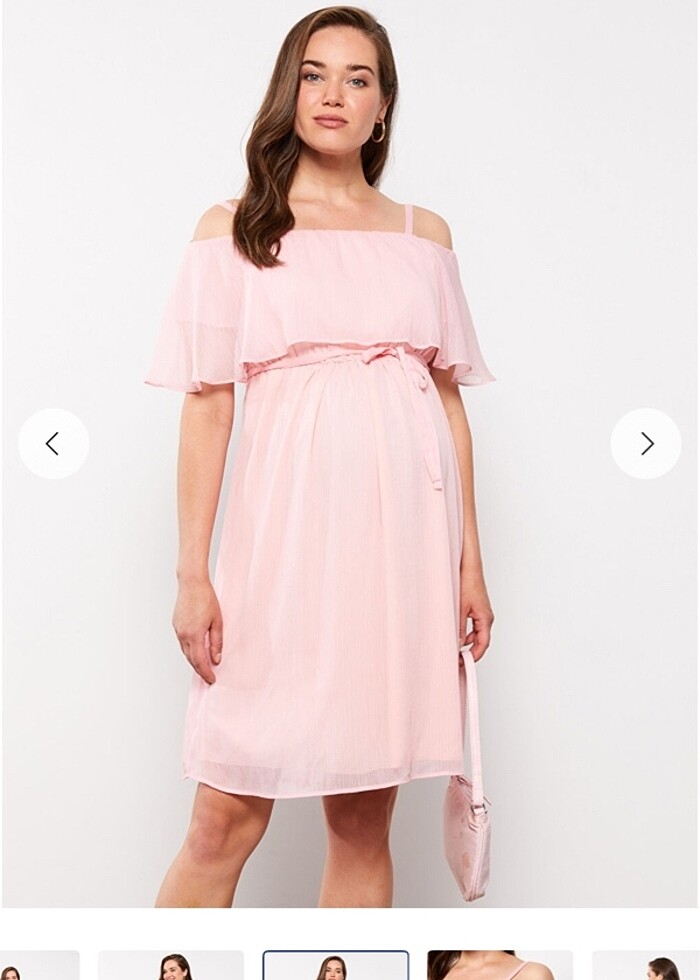The image size is (700, 980).
Task: Open the close-up neckline thumbnail
Action: click(x=499, y=966)
